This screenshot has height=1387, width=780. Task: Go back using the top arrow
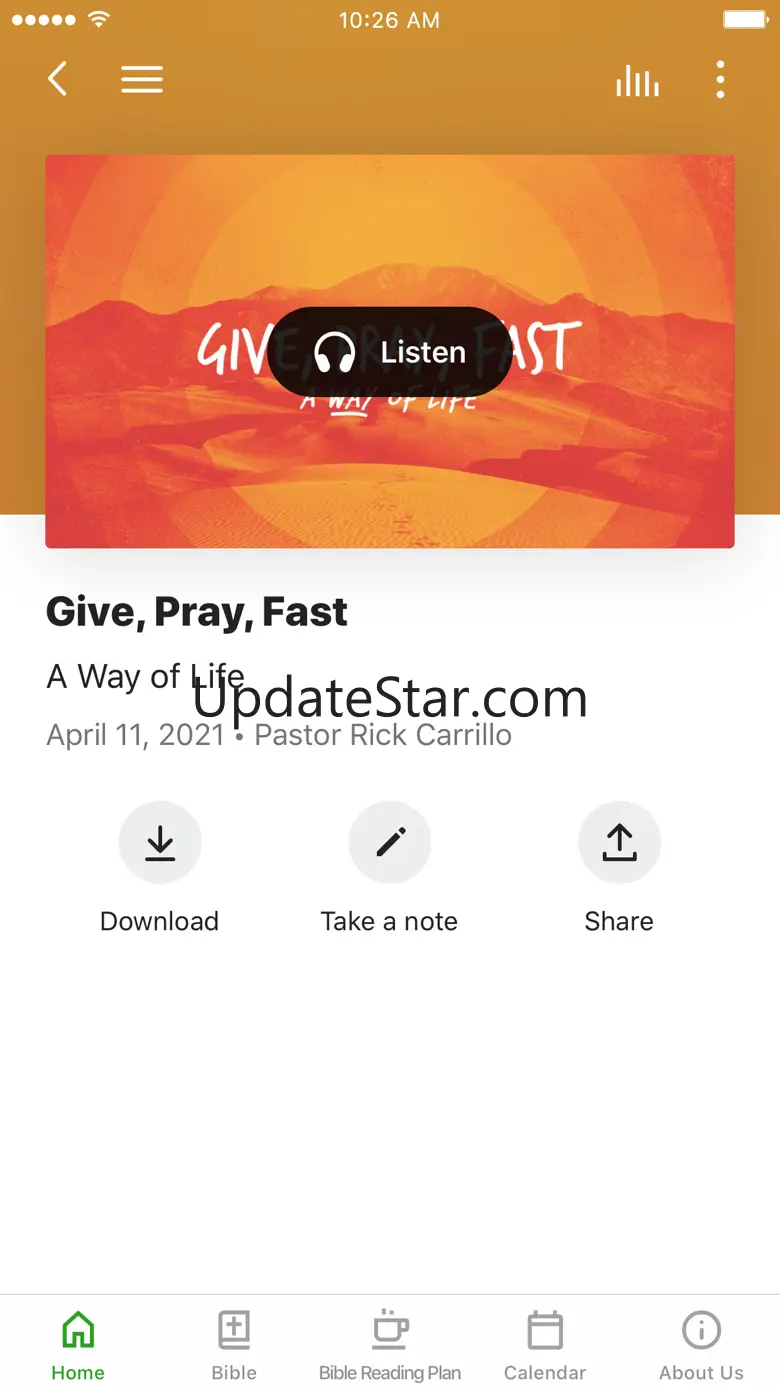pyautogui.click(x=58, y=79)
